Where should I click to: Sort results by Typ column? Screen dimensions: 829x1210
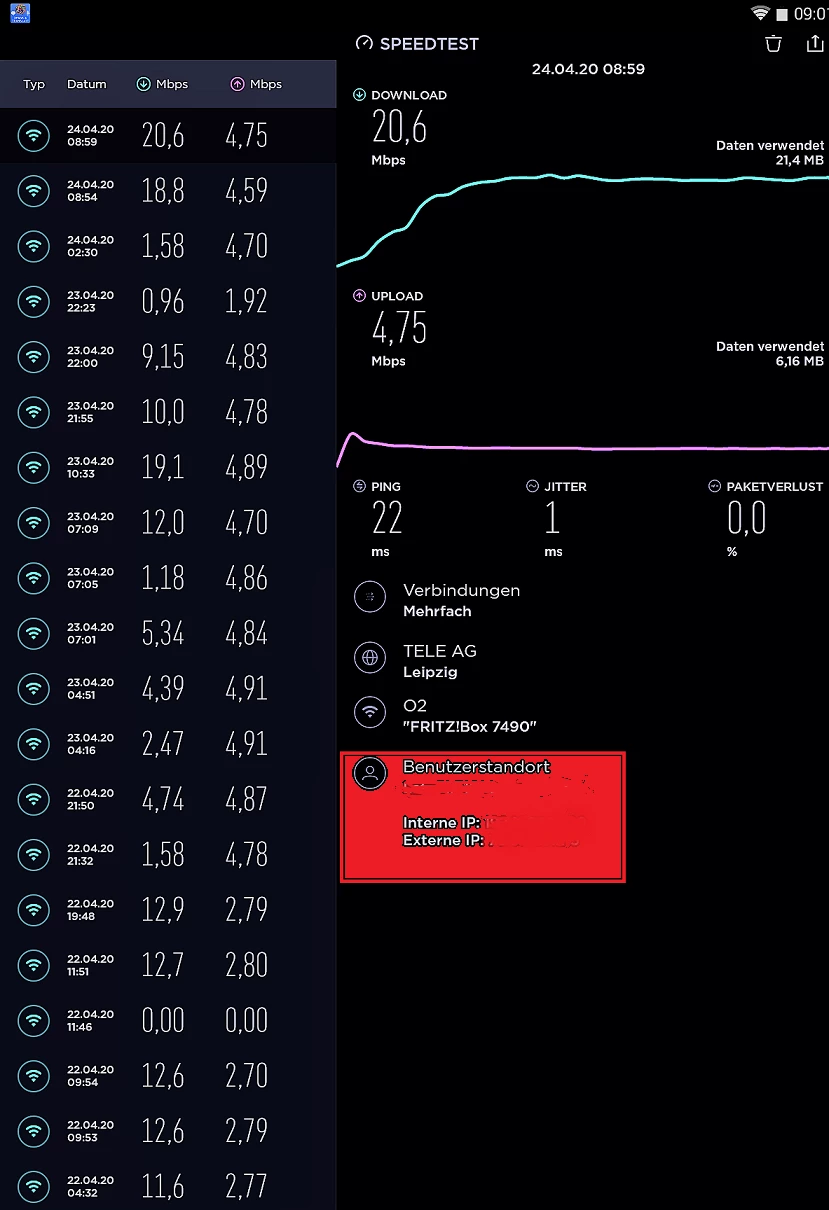click(34, 85)
